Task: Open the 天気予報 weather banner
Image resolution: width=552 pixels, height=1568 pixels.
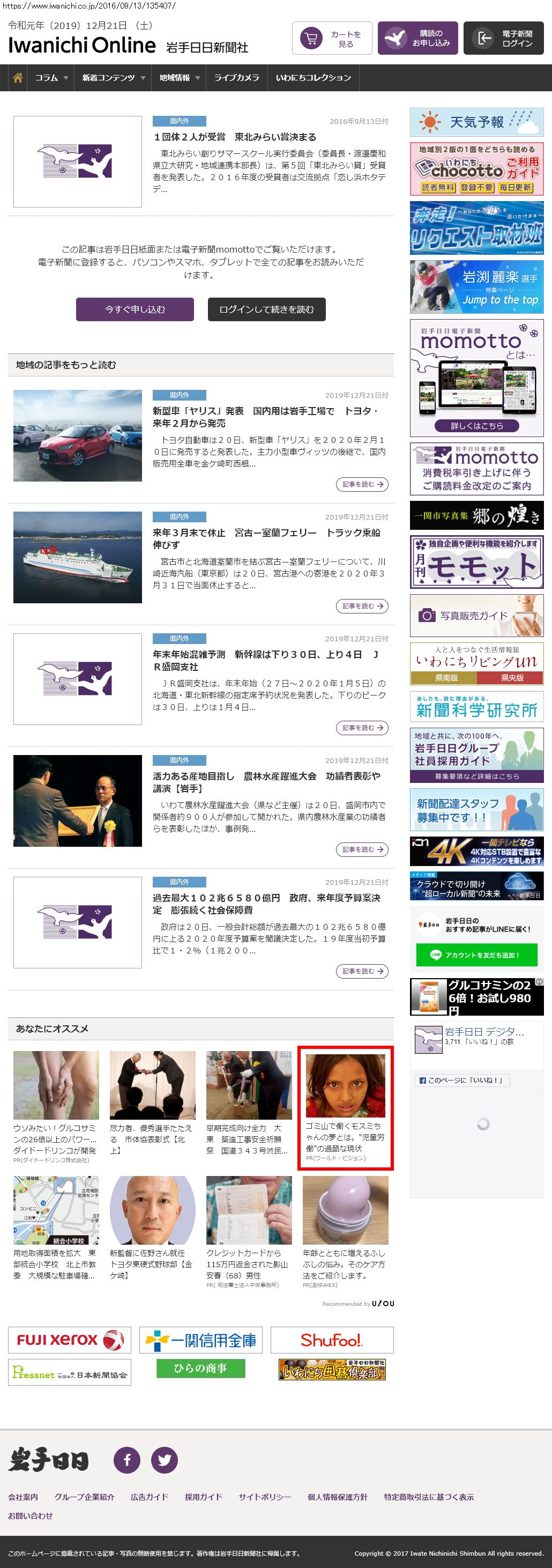Action: 476,122
